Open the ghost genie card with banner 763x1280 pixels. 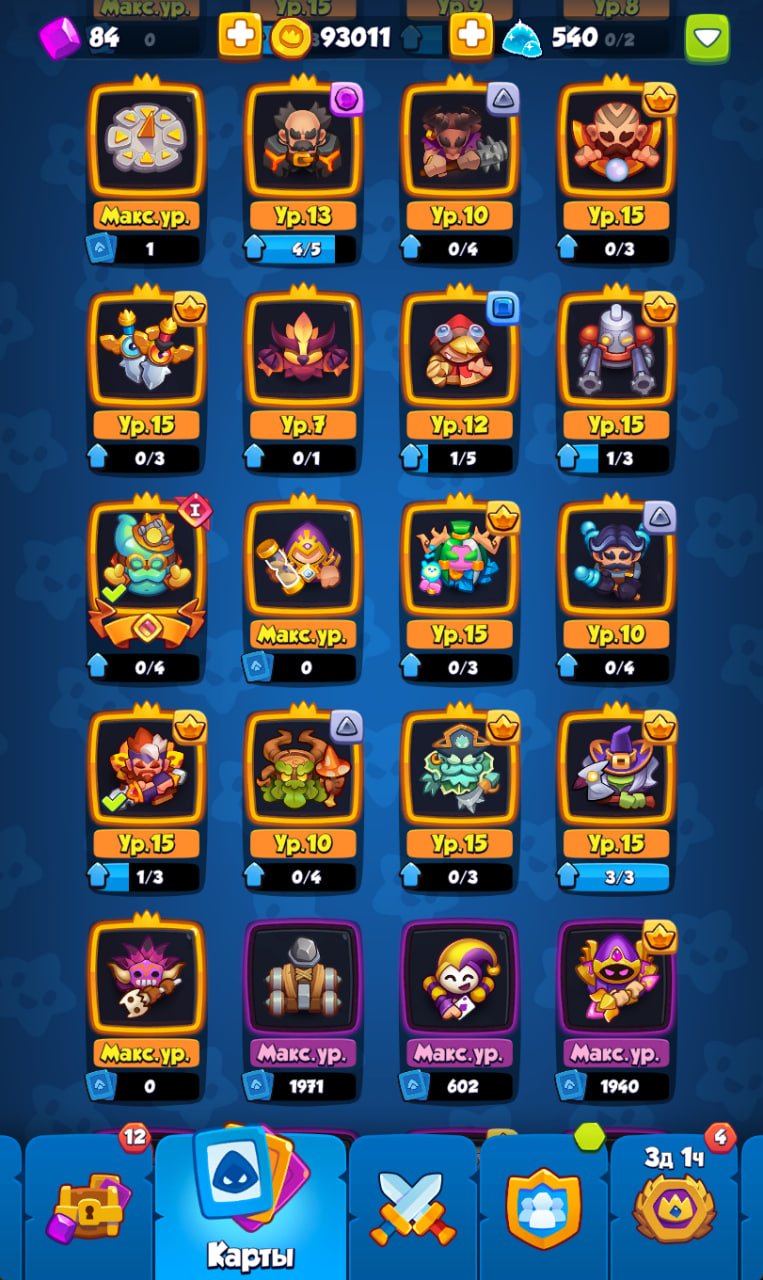pos(147,590)
